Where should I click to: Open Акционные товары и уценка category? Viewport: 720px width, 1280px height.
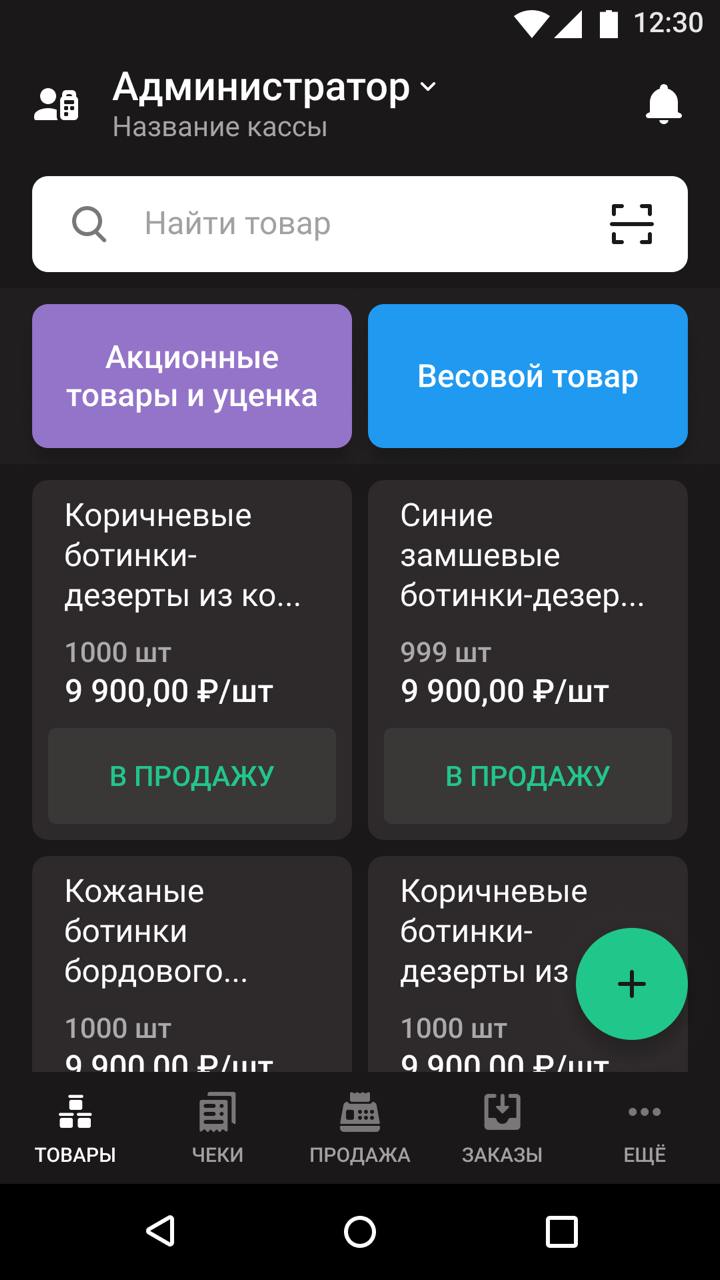click(192, 376)
